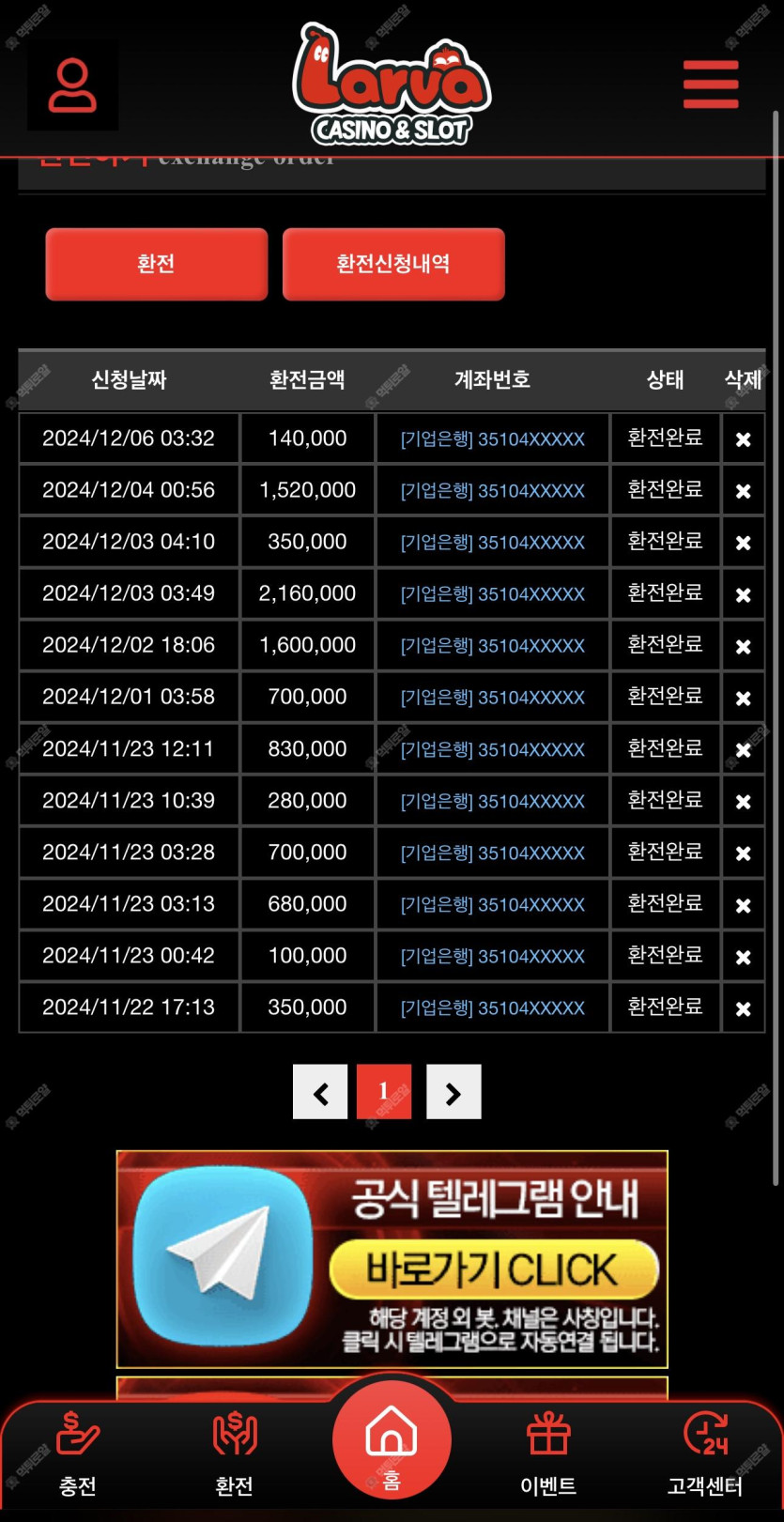
Task: Remove the 2024/12/03 03:49 record
Action: click(x=743, y=594)
